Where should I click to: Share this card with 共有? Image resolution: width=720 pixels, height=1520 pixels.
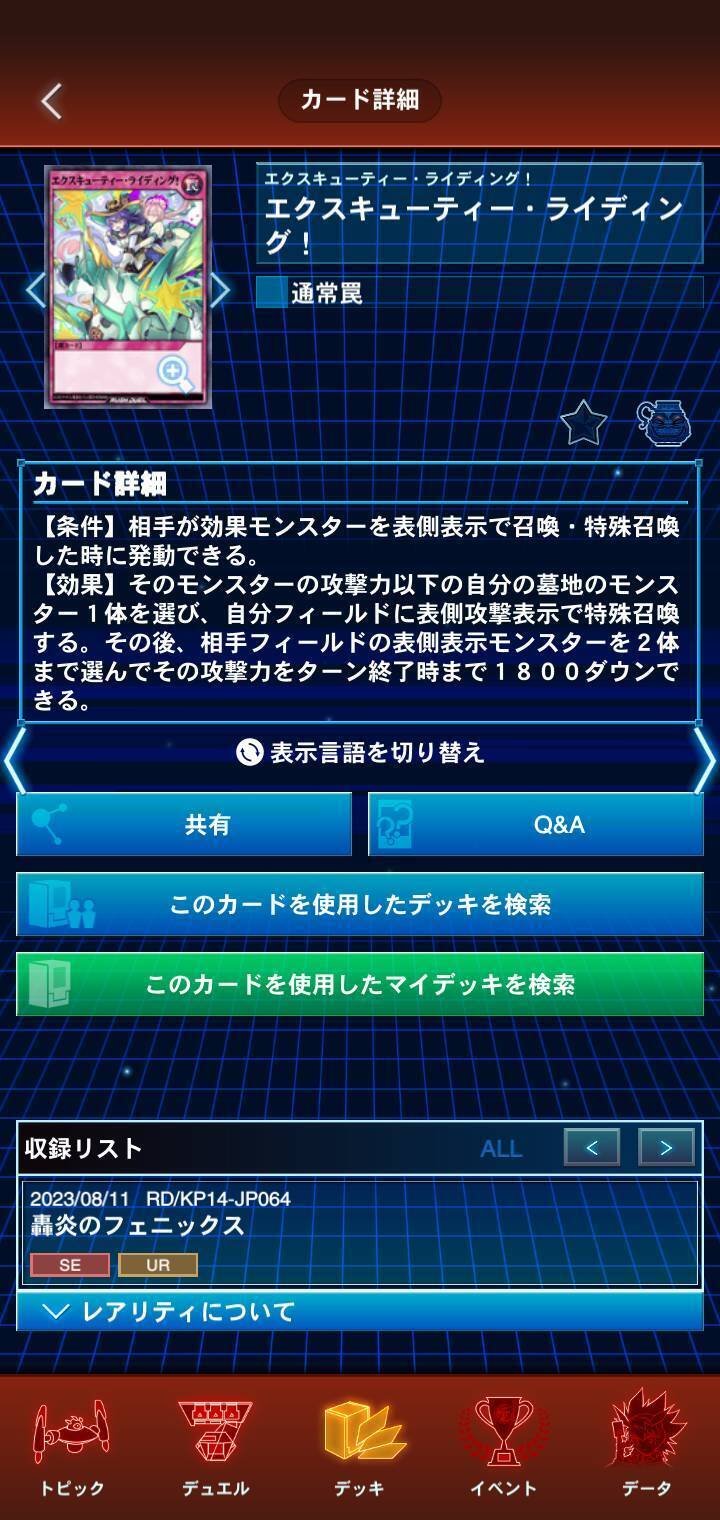pos(184,824)
